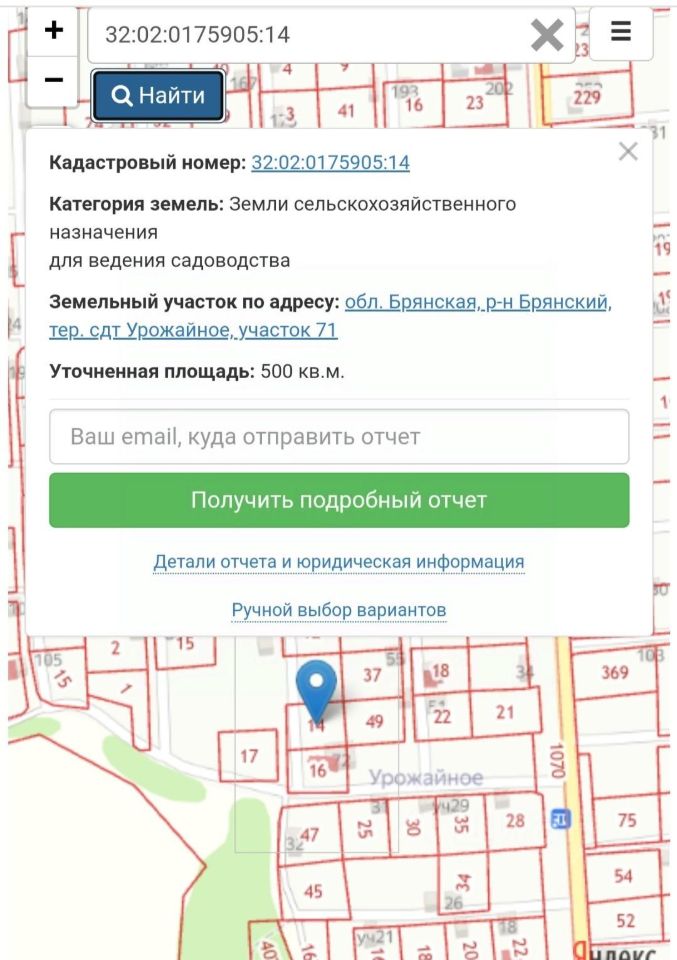Open cadastral number link 32:02:0175905:14
Viewport: 677px width, 960px height.
[x=330, y=163]
